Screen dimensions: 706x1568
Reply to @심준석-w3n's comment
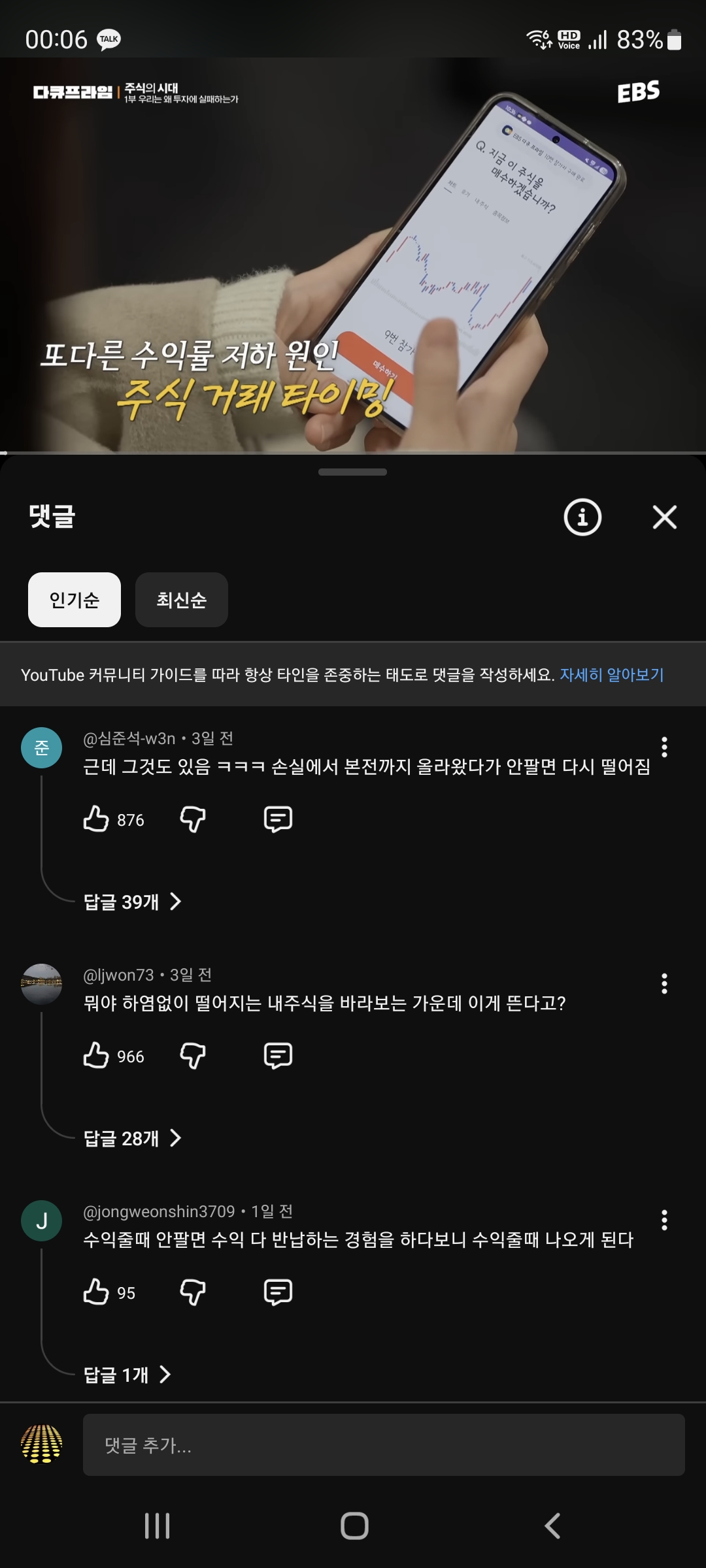(278, 819)
